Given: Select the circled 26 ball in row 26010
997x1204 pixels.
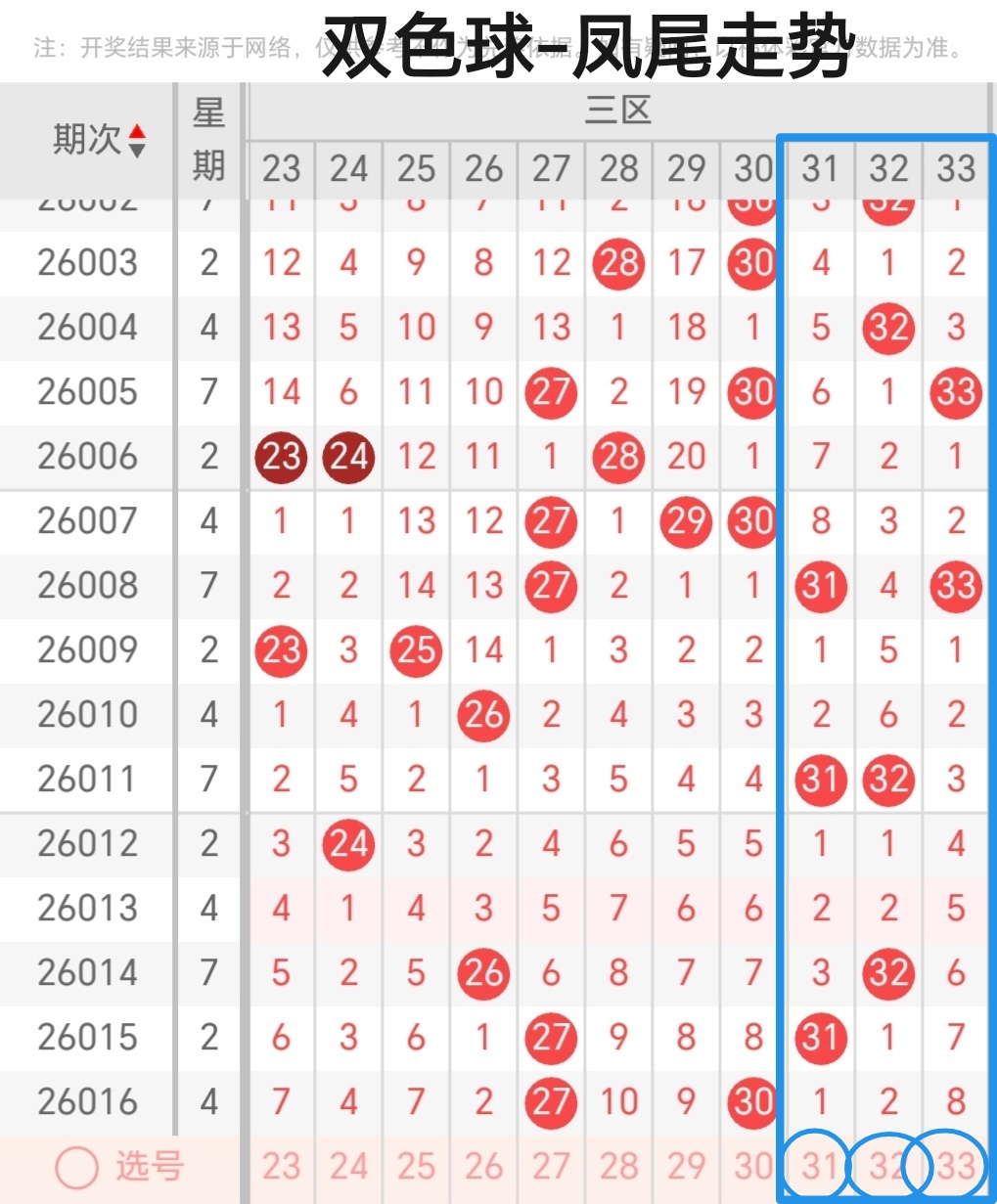Looking at the screenshot, I should 482,715.
